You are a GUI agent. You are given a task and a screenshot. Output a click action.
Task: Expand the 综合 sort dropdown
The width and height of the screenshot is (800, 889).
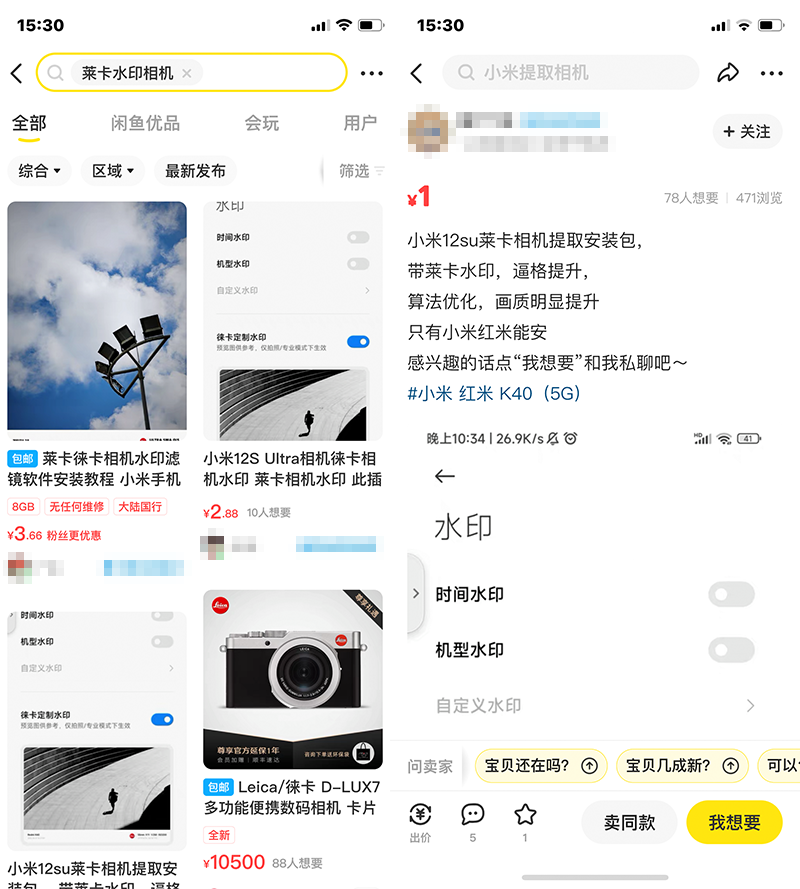click(40, 171)
